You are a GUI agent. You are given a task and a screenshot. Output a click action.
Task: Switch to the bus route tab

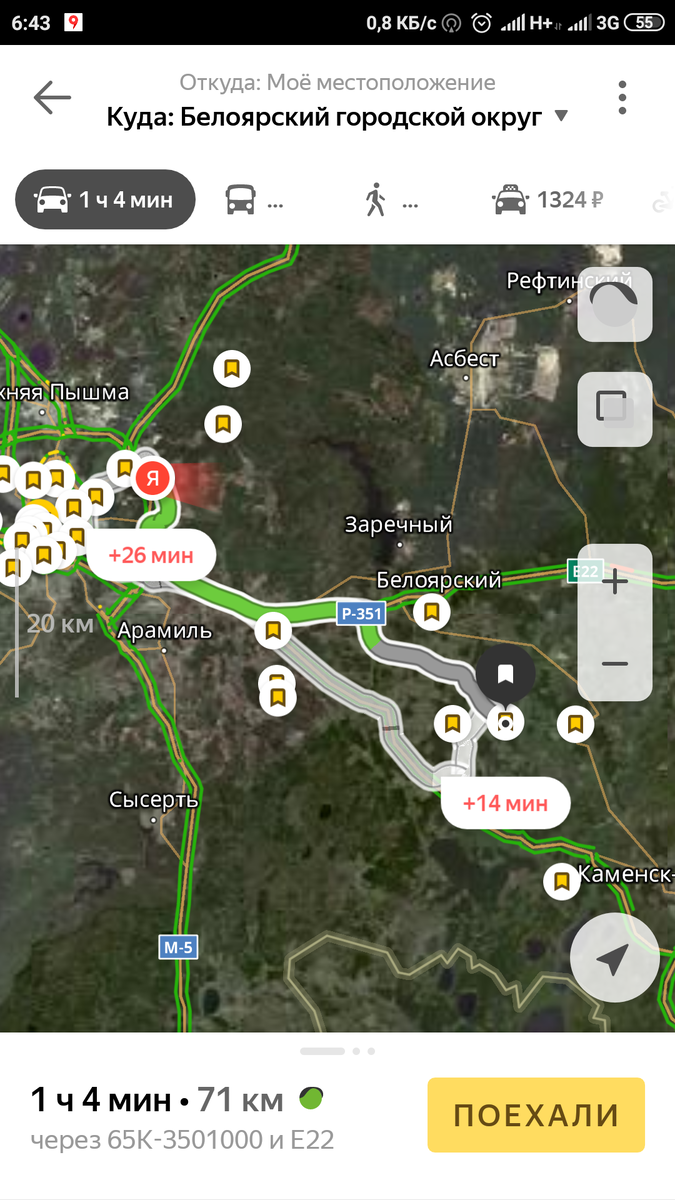click(254, 200)
